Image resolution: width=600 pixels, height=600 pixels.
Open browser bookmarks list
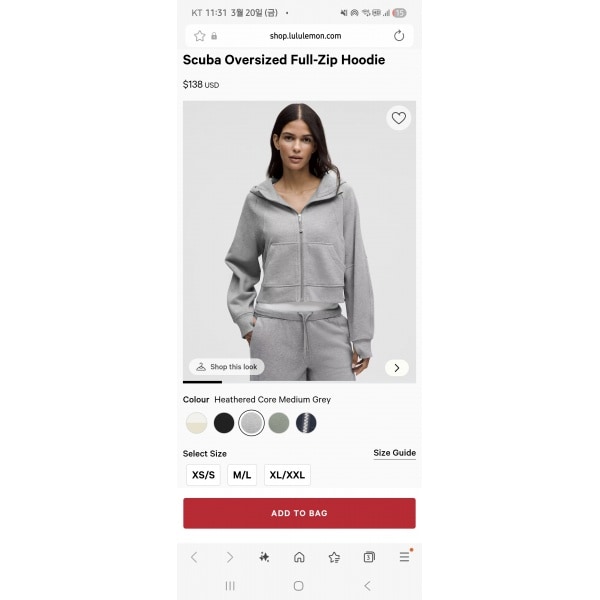coord(334,557)
